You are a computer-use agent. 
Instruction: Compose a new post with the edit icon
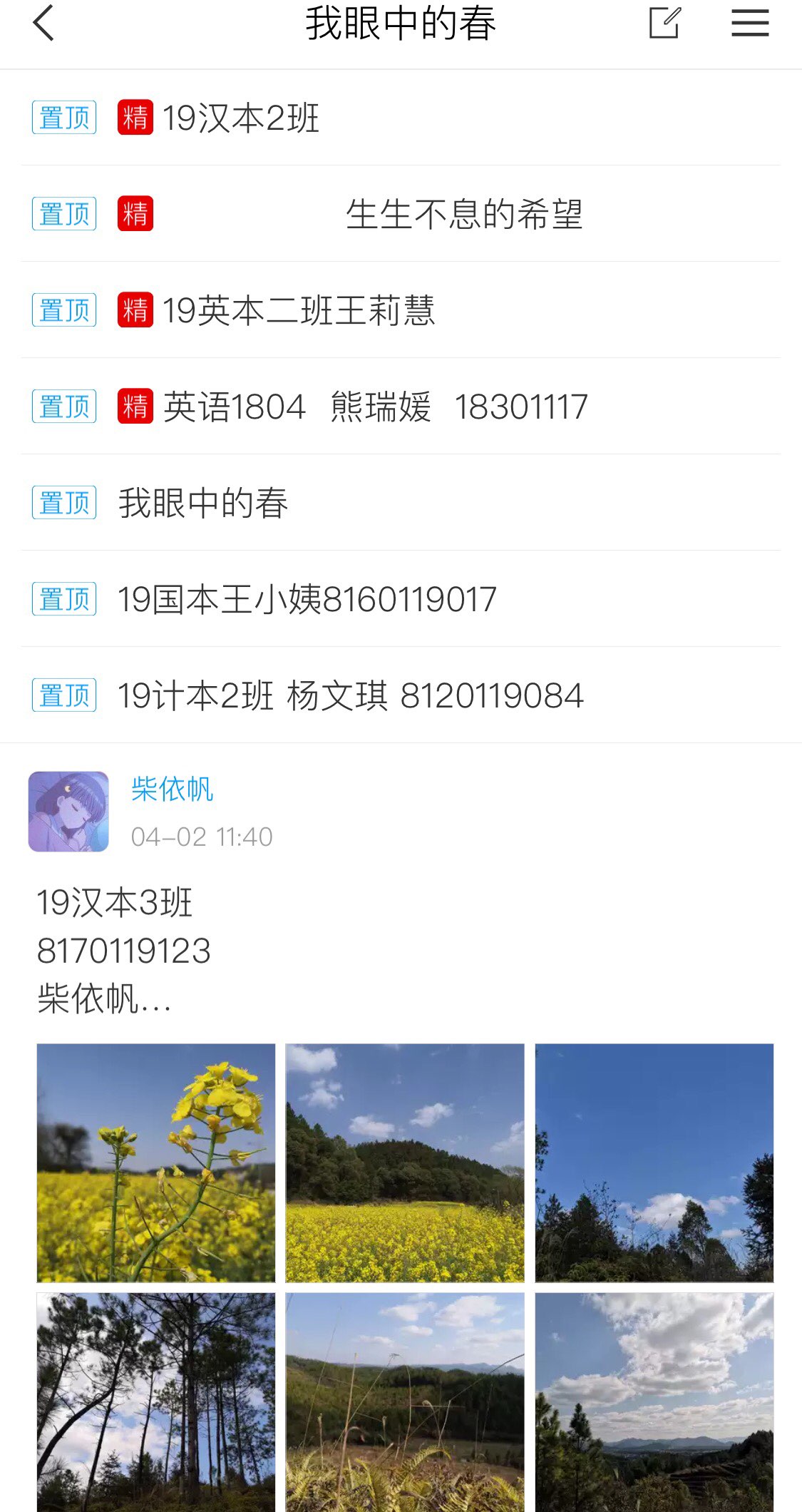coord(664,24)
